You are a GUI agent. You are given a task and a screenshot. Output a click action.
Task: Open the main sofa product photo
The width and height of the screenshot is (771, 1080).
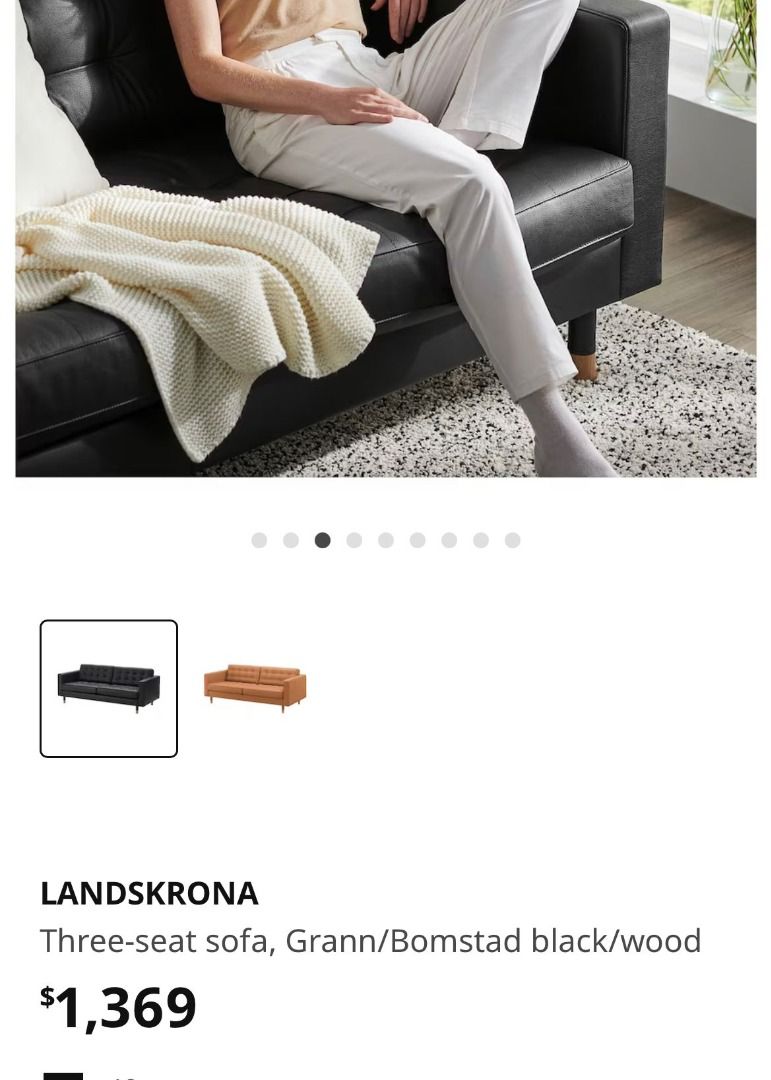click(385, 238)
